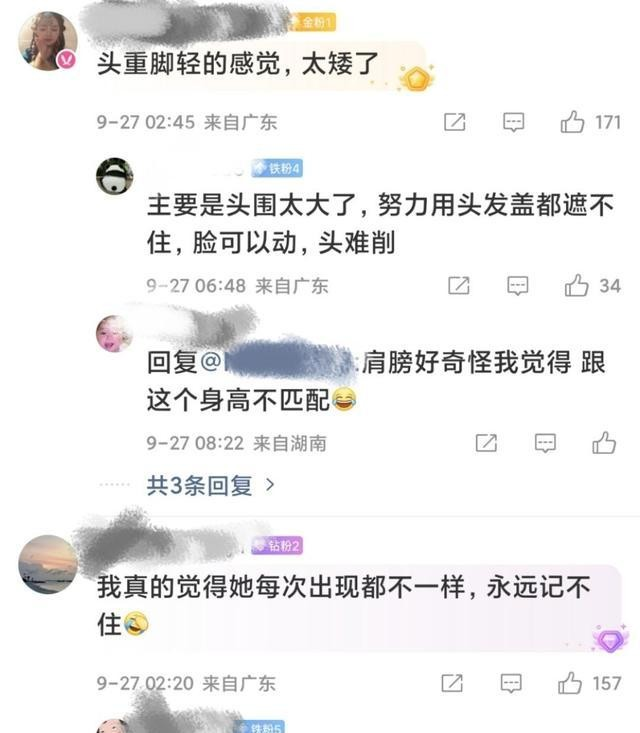Like the comment "我真的觉得她每次出现都不一样"
Image resolution: width=640 pixels, height=733 pixels.
coord(571,683)
